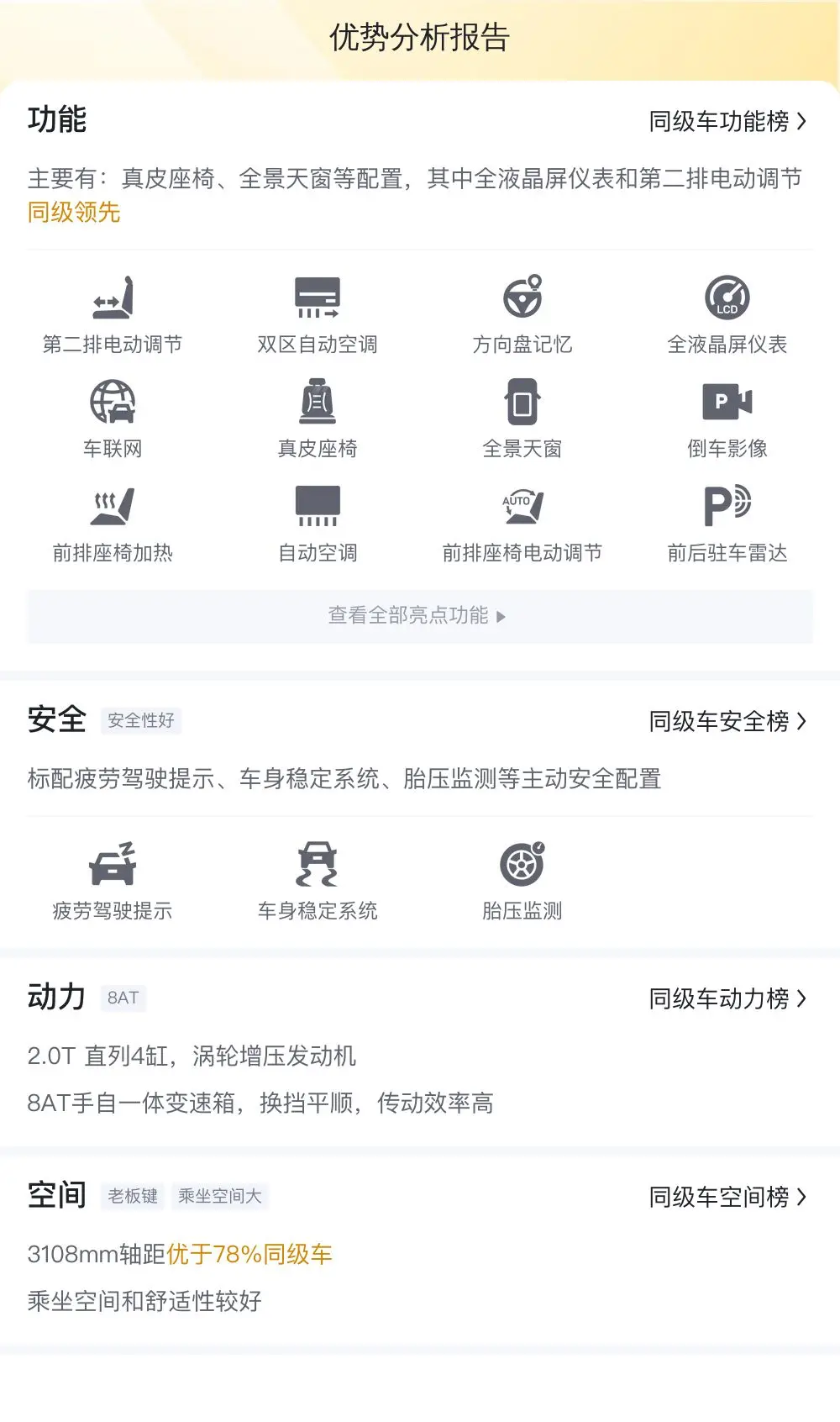Open the 同级车动力榜 ranking link
The height and width of the screenshot is (1422, 840).
[727, 998]
